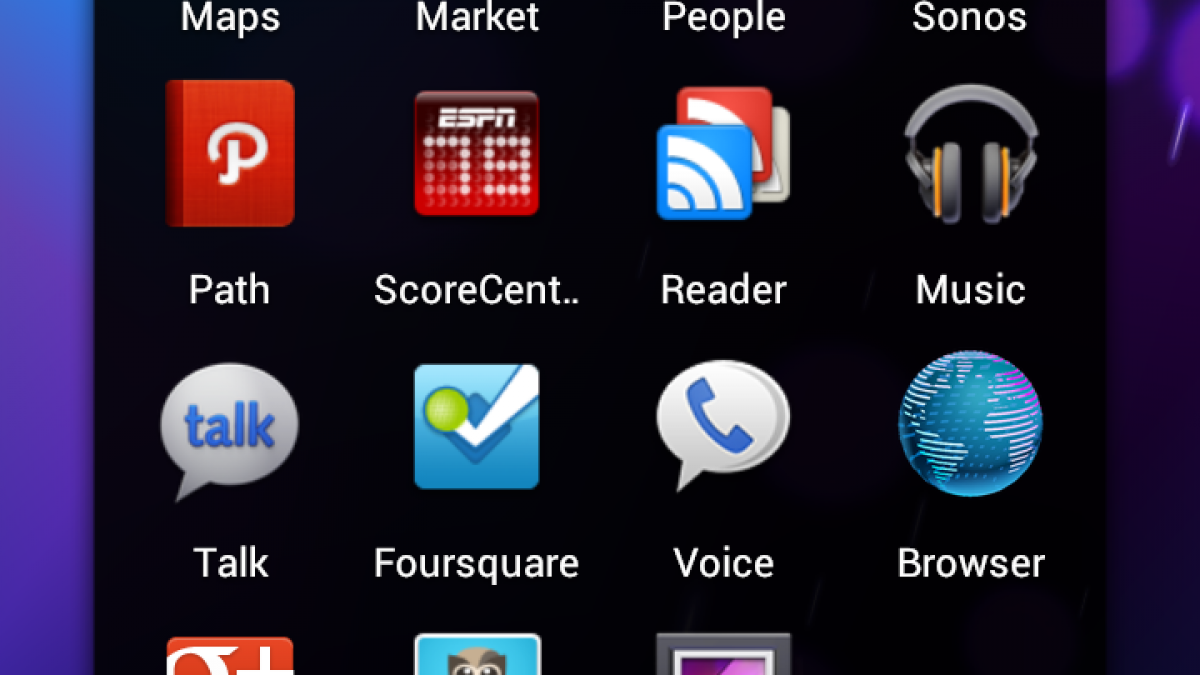
Task: Open Google Voice
Action: pyautogui.click(x=723, y=427)
